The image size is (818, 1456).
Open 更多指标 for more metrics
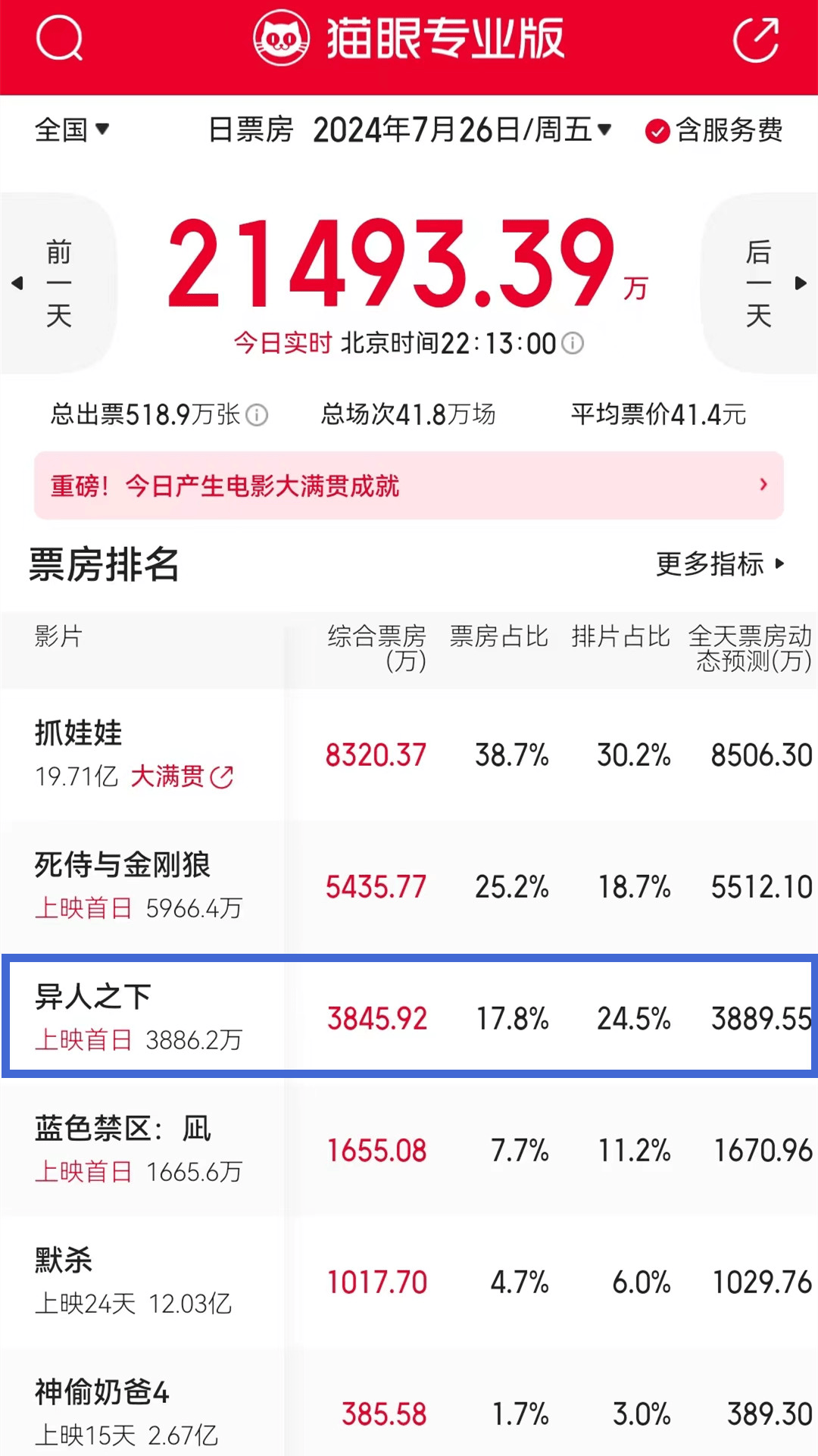pos(720,564)
